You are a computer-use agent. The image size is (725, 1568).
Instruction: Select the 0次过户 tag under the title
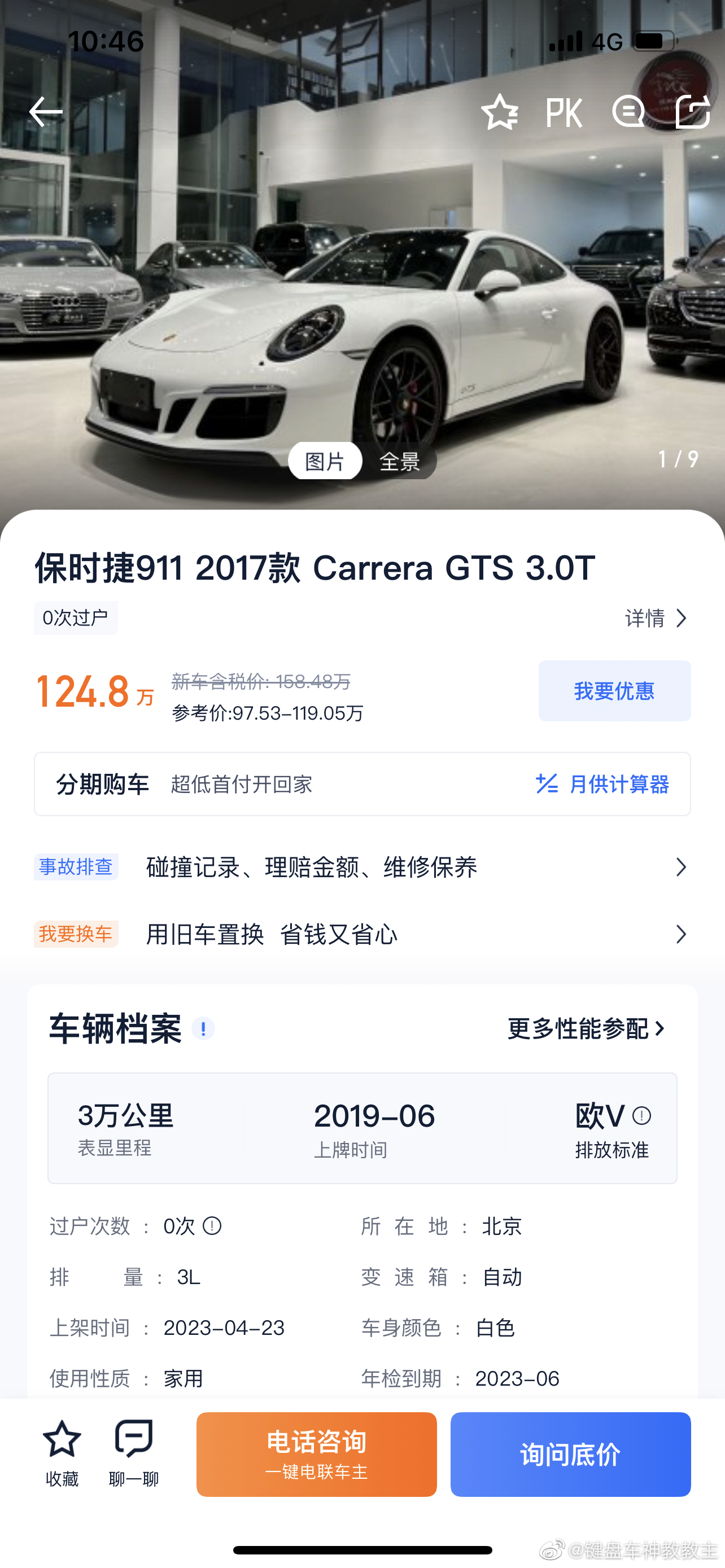click(76, 617)
